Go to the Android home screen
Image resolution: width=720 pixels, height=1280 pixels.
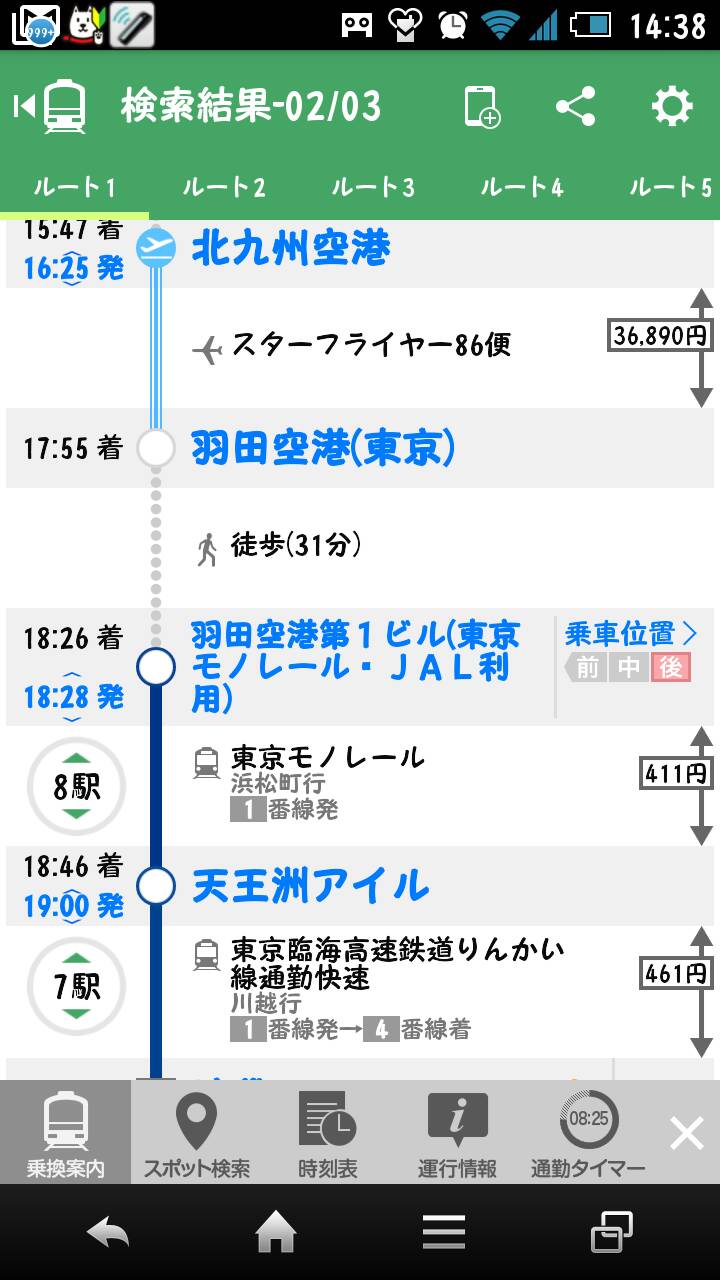coord(276,1233)
